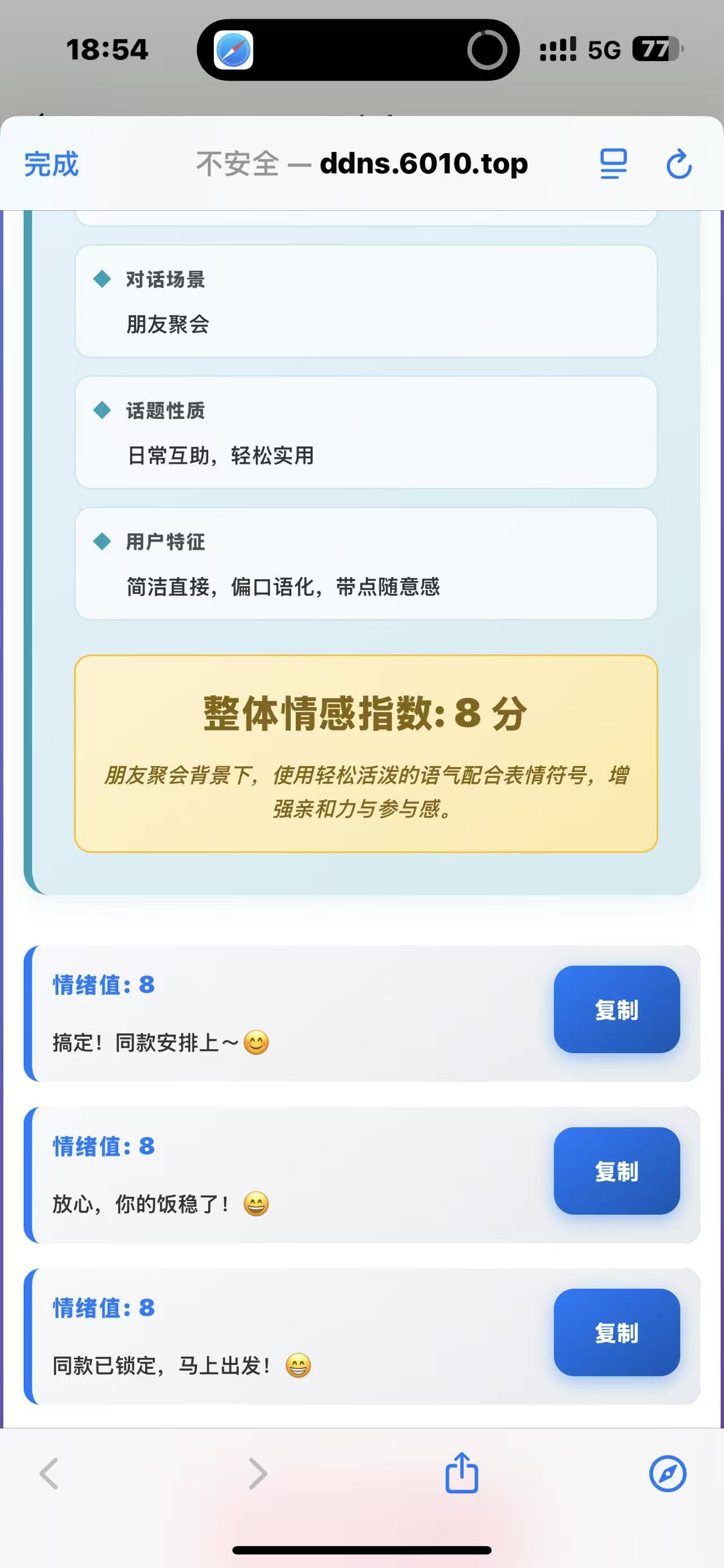Tap the ddns.6010.top address bar
This screenshot has height=1568, width=724.
click(x=361, y=164)
